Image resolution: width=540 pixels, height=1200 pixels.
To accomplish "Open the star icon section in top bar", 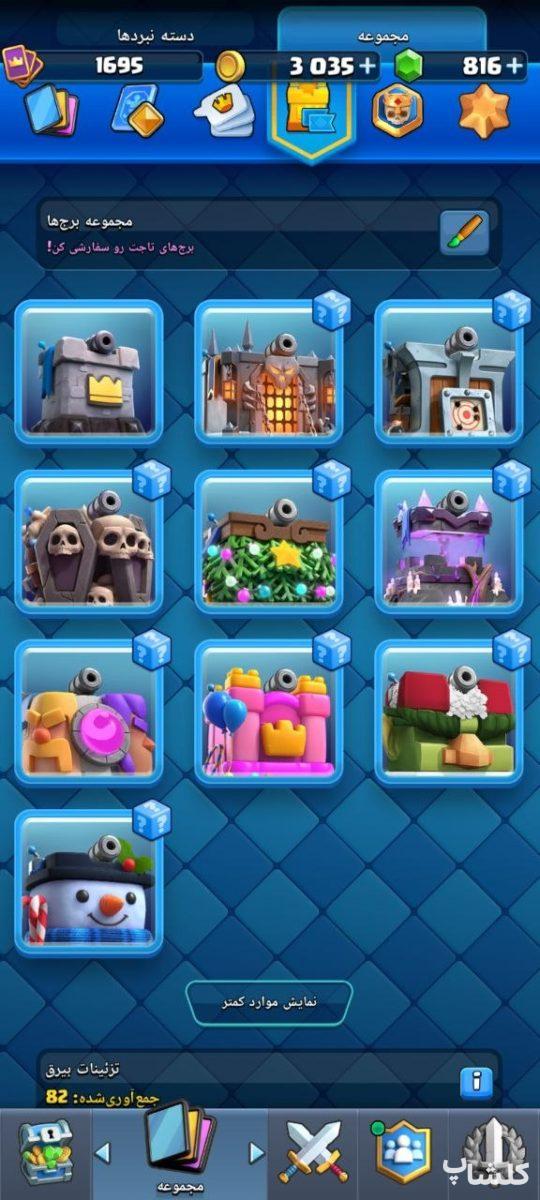I will 484,109.
